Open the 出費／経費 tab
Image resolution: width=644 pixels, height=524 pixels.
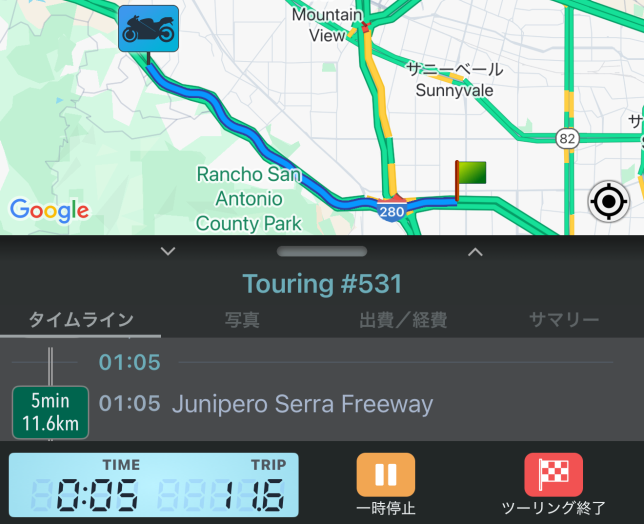click(403, 320)
